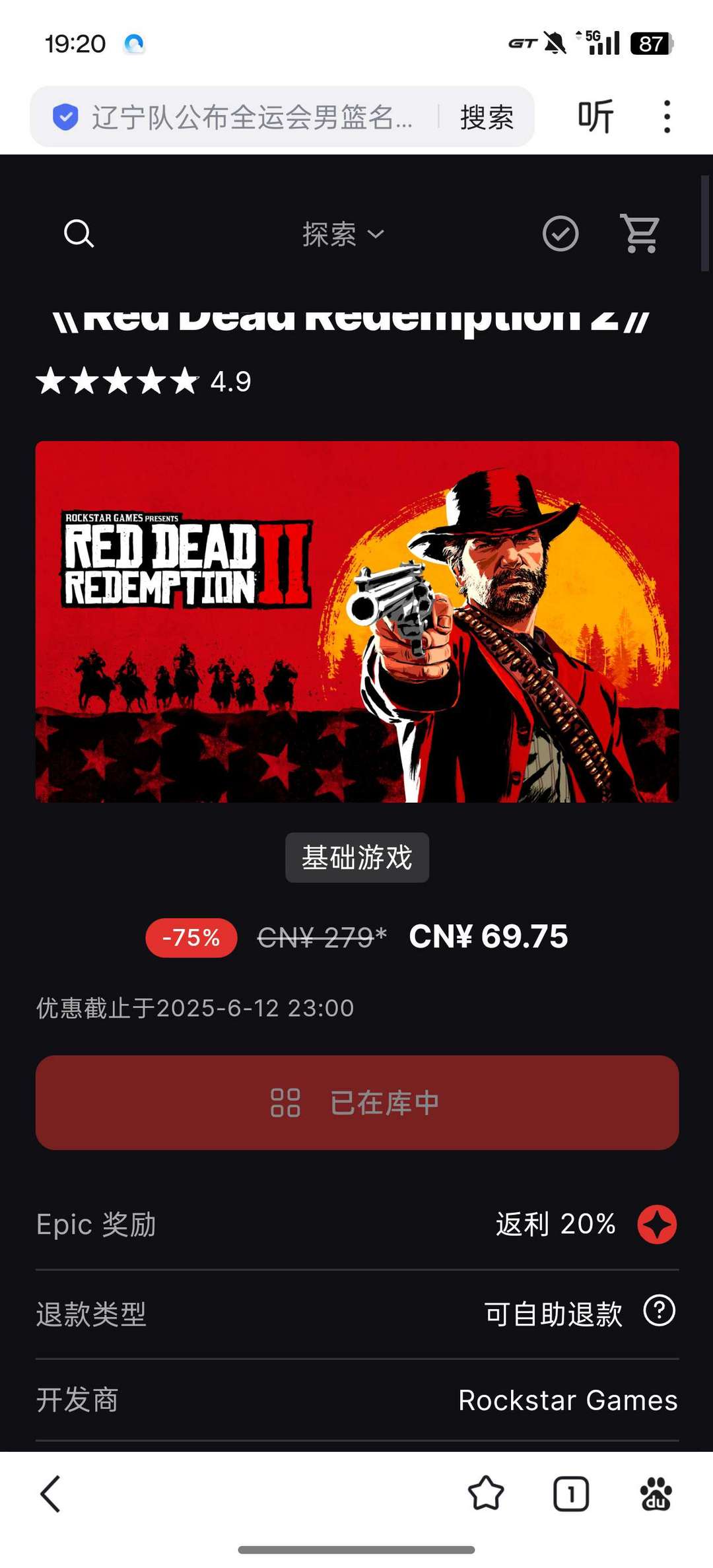Expand the 探索 dropdown

tap(343, 234)
